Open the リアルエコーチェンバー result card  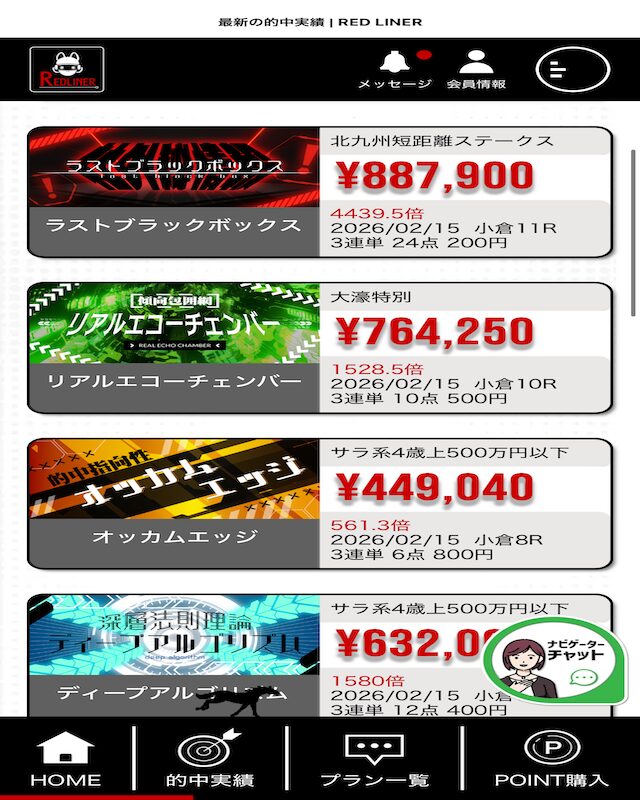pyautogui.click(x=319, y=347)
